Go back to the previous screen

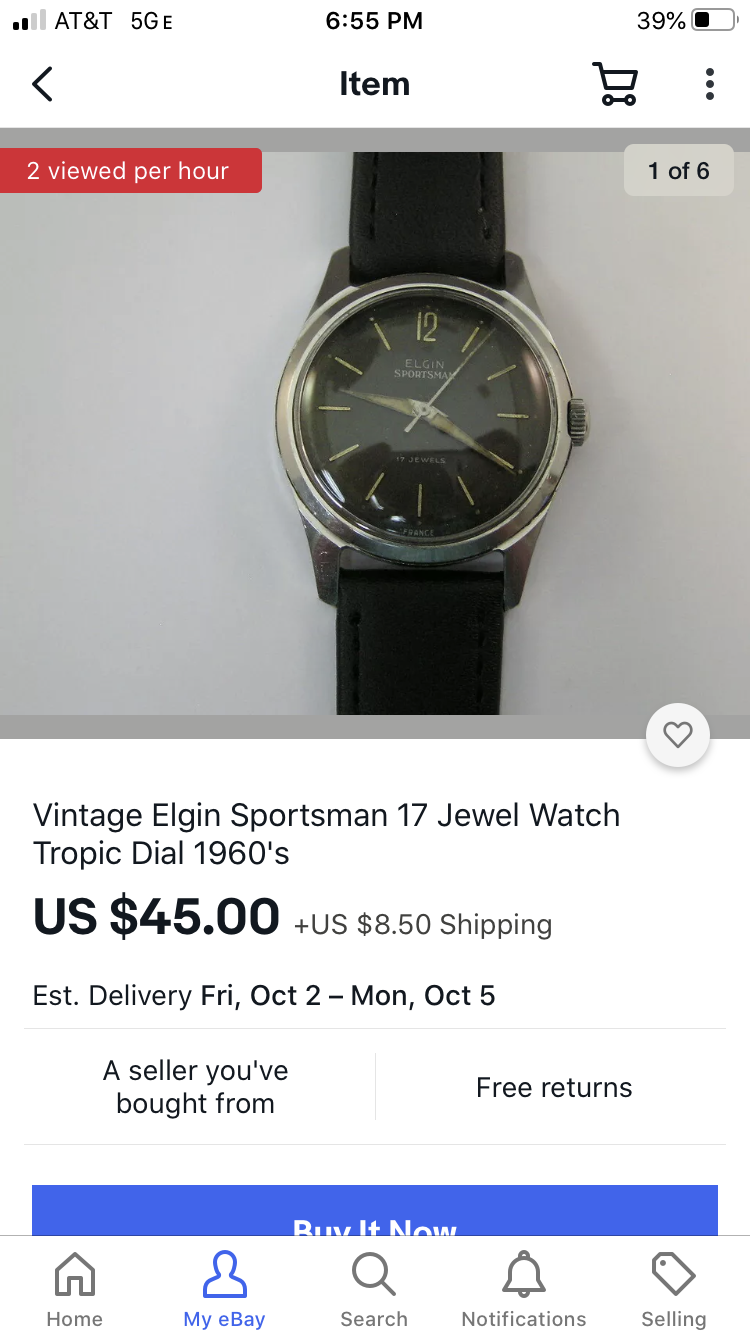[x=42, y=84]
